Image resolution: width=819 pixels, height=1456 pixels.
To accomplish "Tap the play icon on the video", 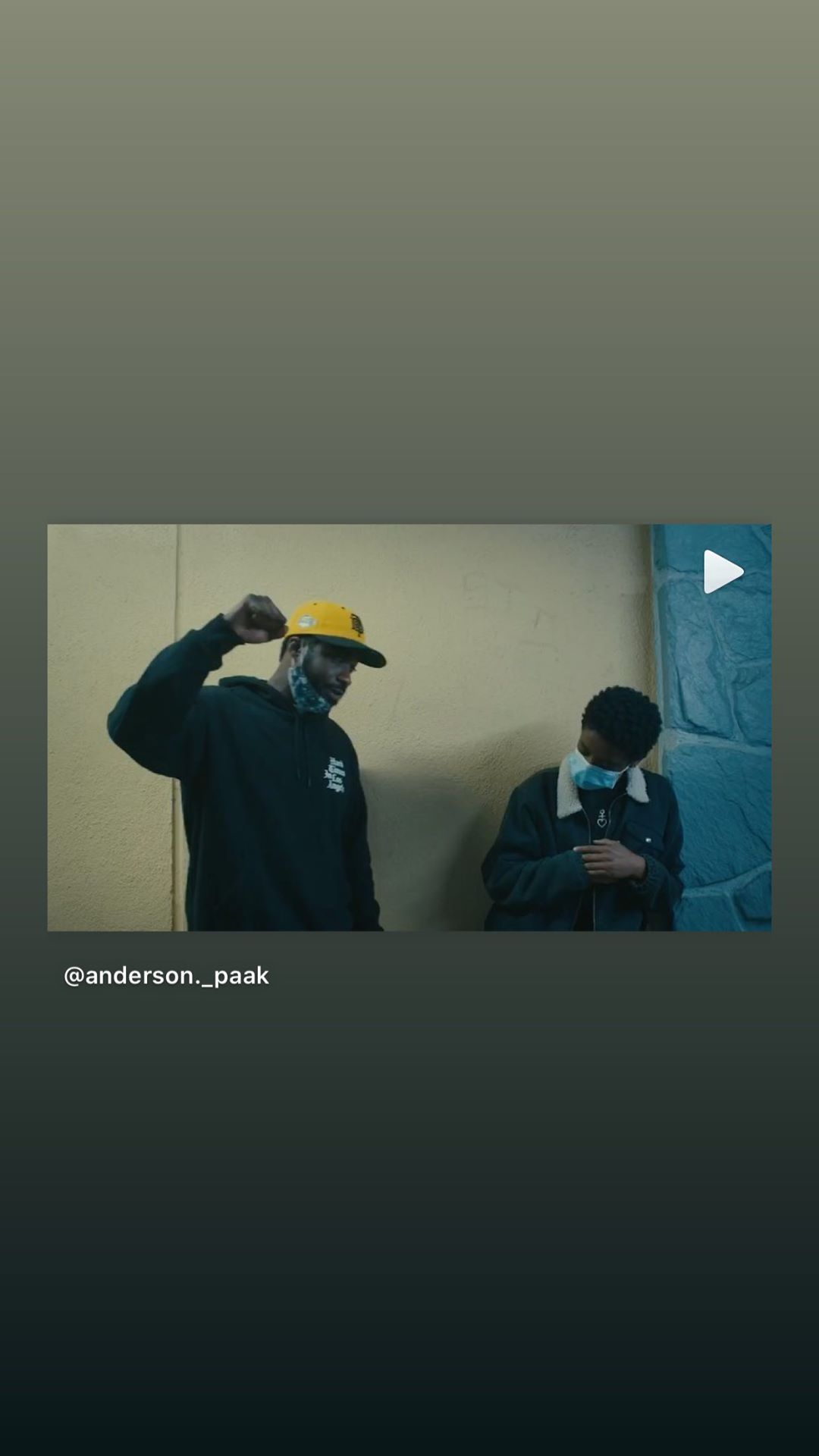I will (723, 572).
